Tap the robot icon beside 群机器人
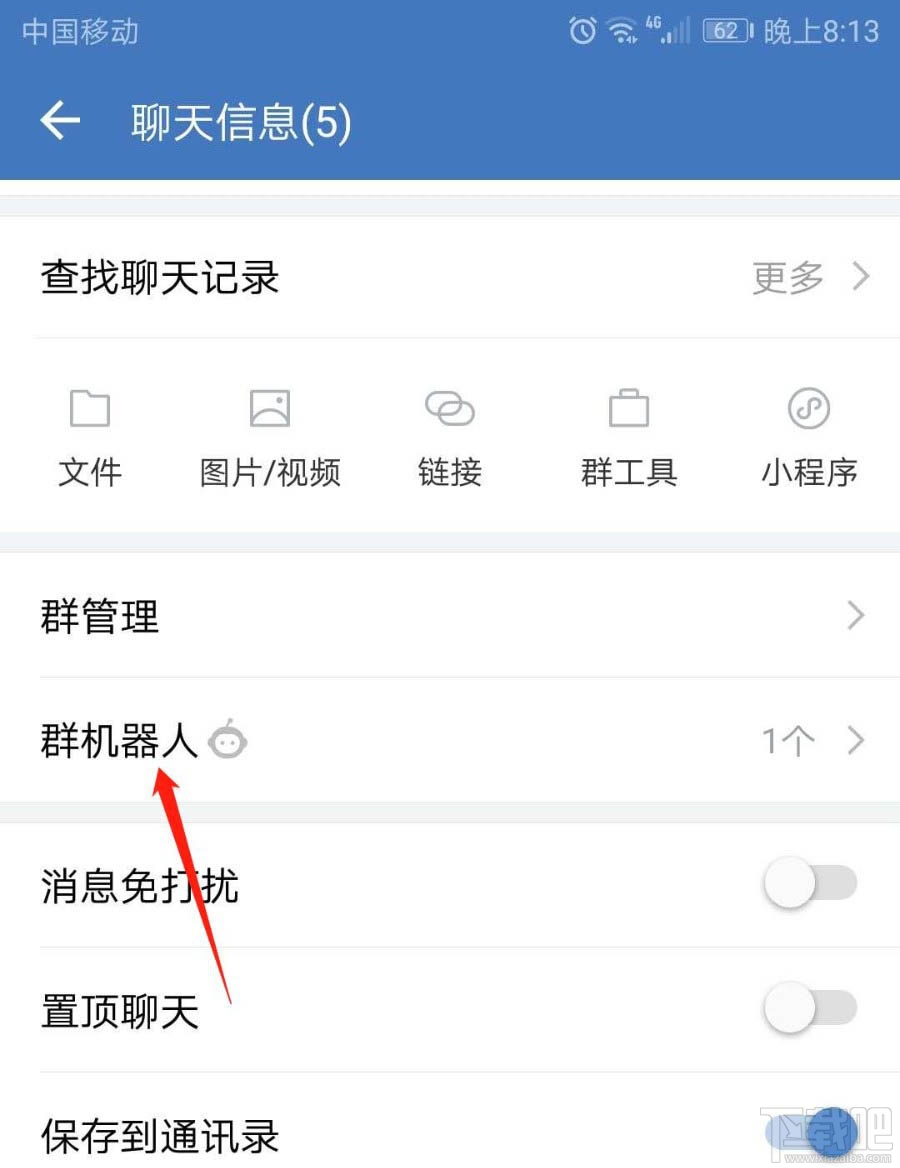Screen dimensions: 900x1168 [x=228, y=741]
